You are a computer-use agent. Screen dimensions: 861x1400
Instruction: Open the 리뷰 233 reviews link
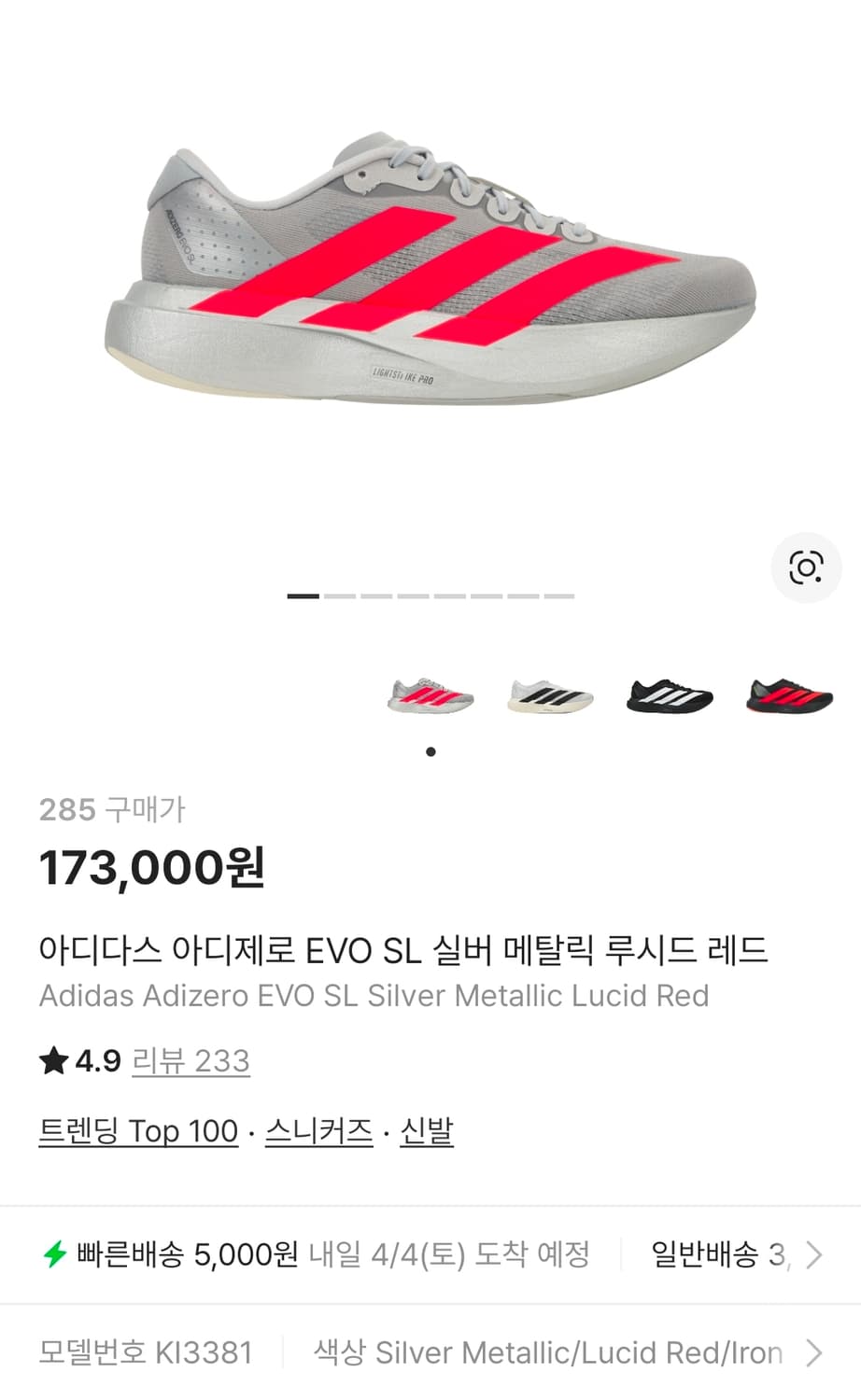[191, 1062]
